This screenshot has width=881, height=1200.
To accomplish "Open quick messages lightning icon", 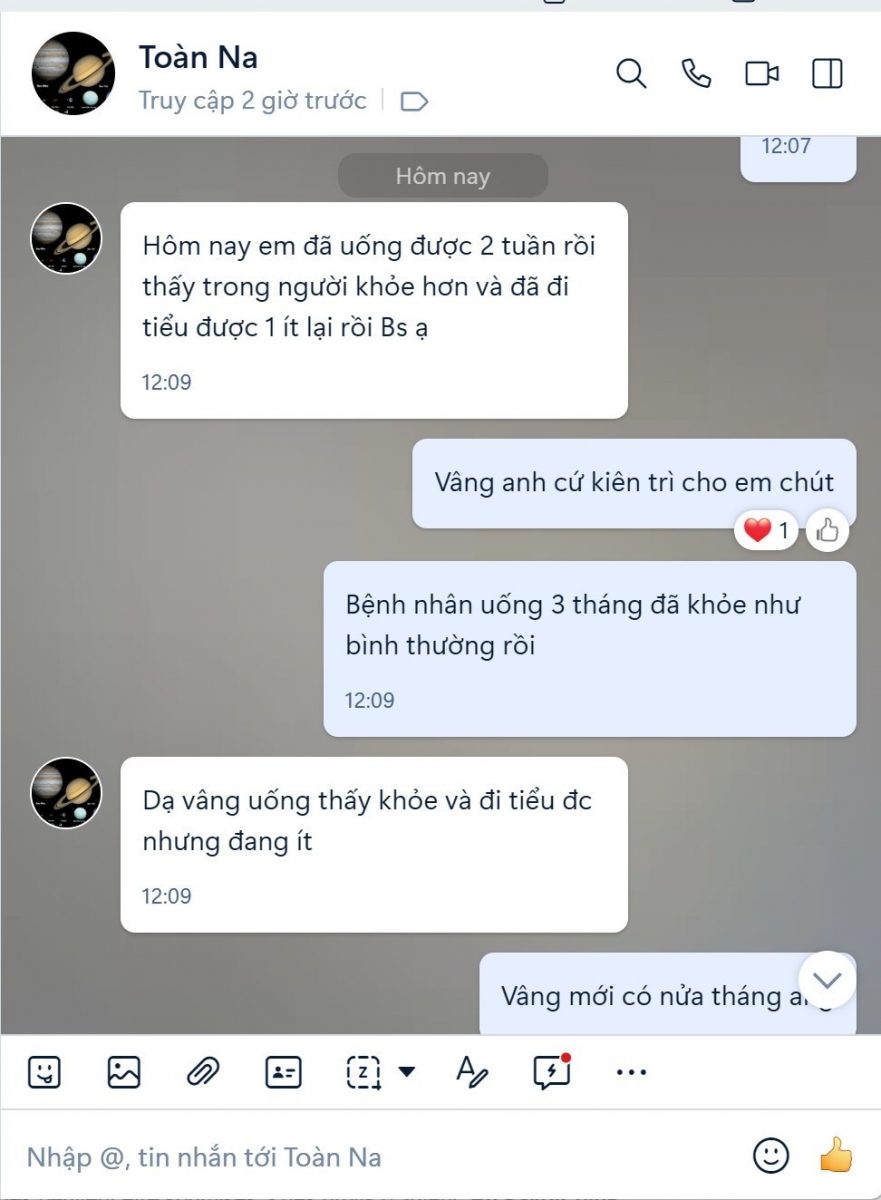I will (x=551, y=1072).
